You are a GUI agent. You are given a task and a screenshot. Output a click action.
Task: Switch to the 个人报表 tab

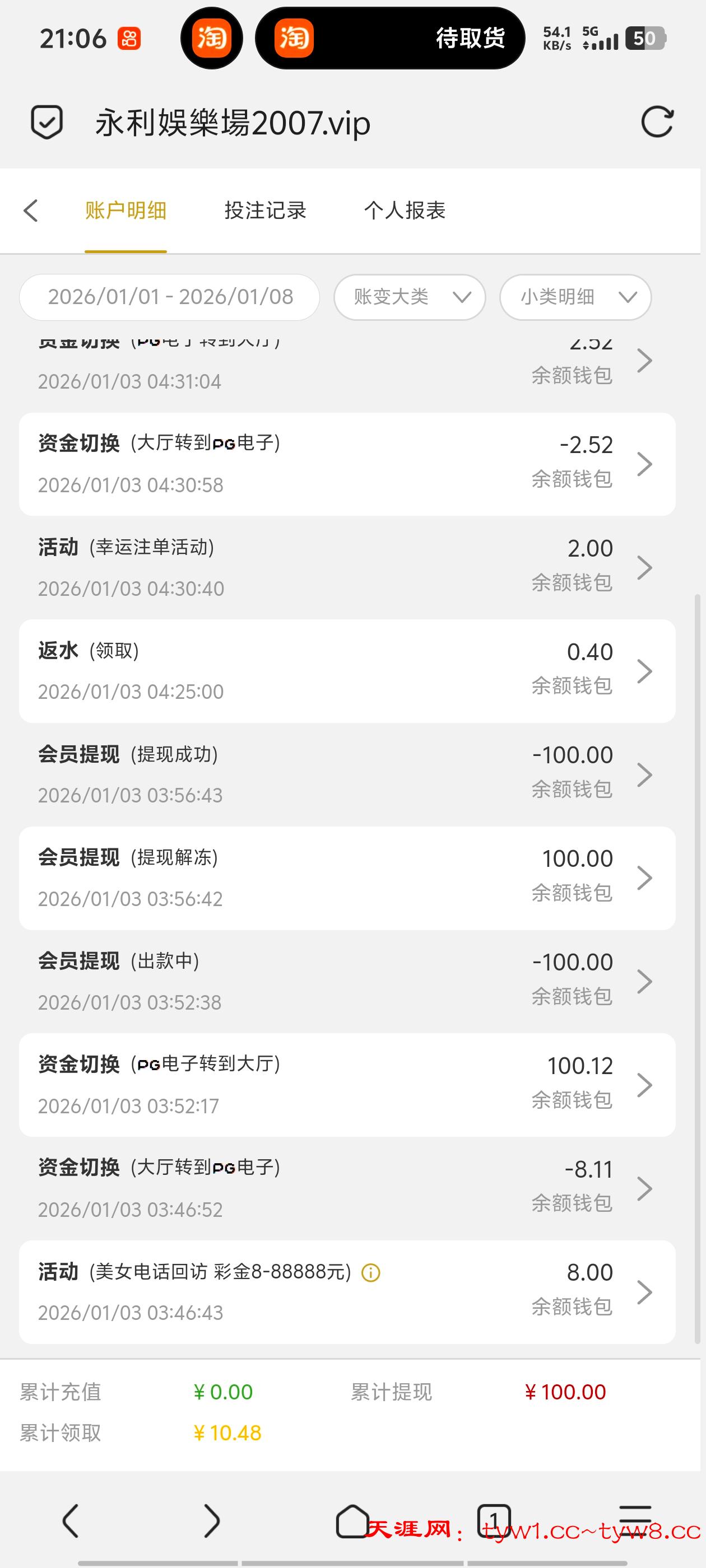coord(405,211)
